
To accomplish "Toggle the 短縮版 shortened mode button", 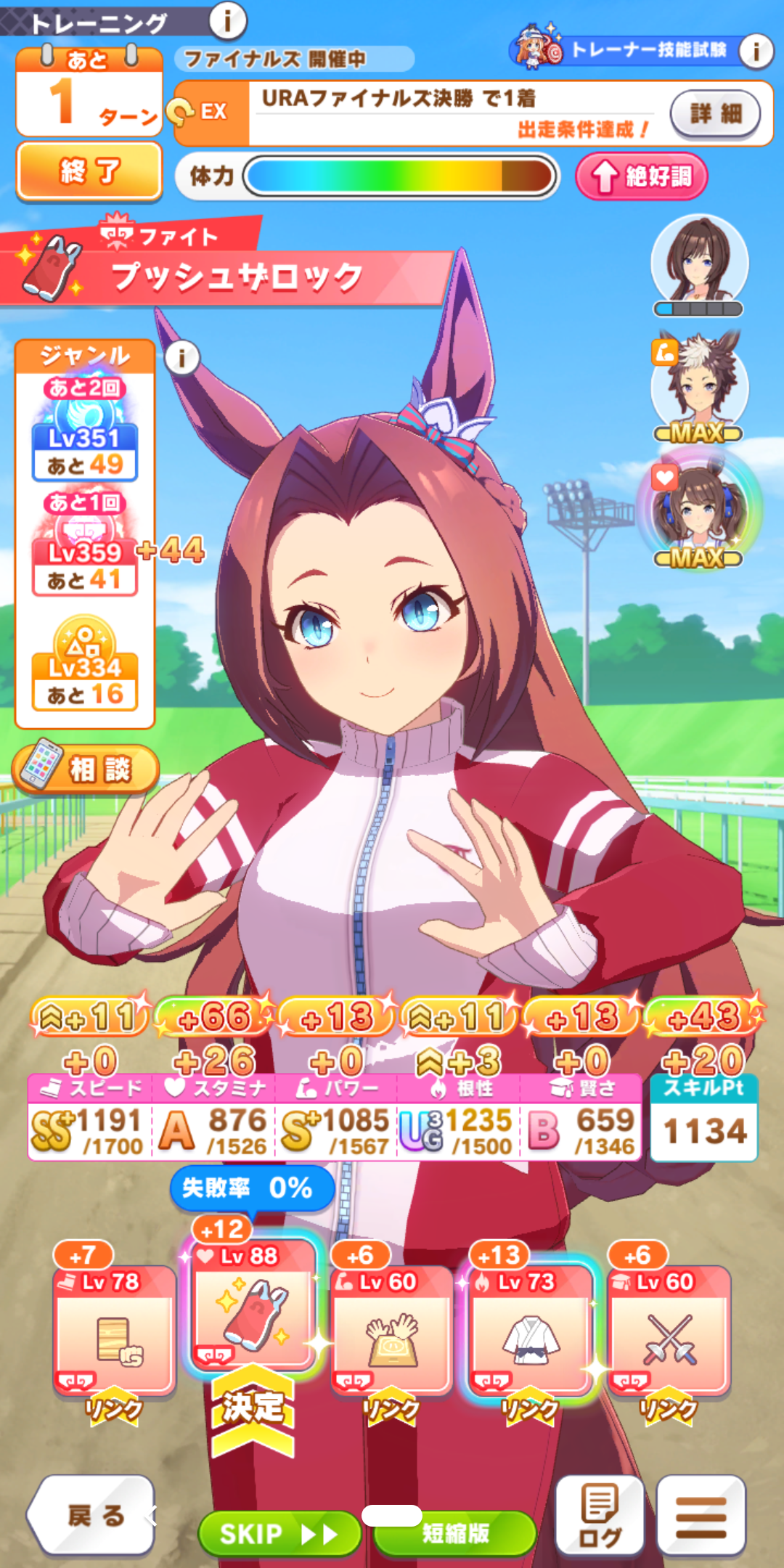I will [456, 1533].
